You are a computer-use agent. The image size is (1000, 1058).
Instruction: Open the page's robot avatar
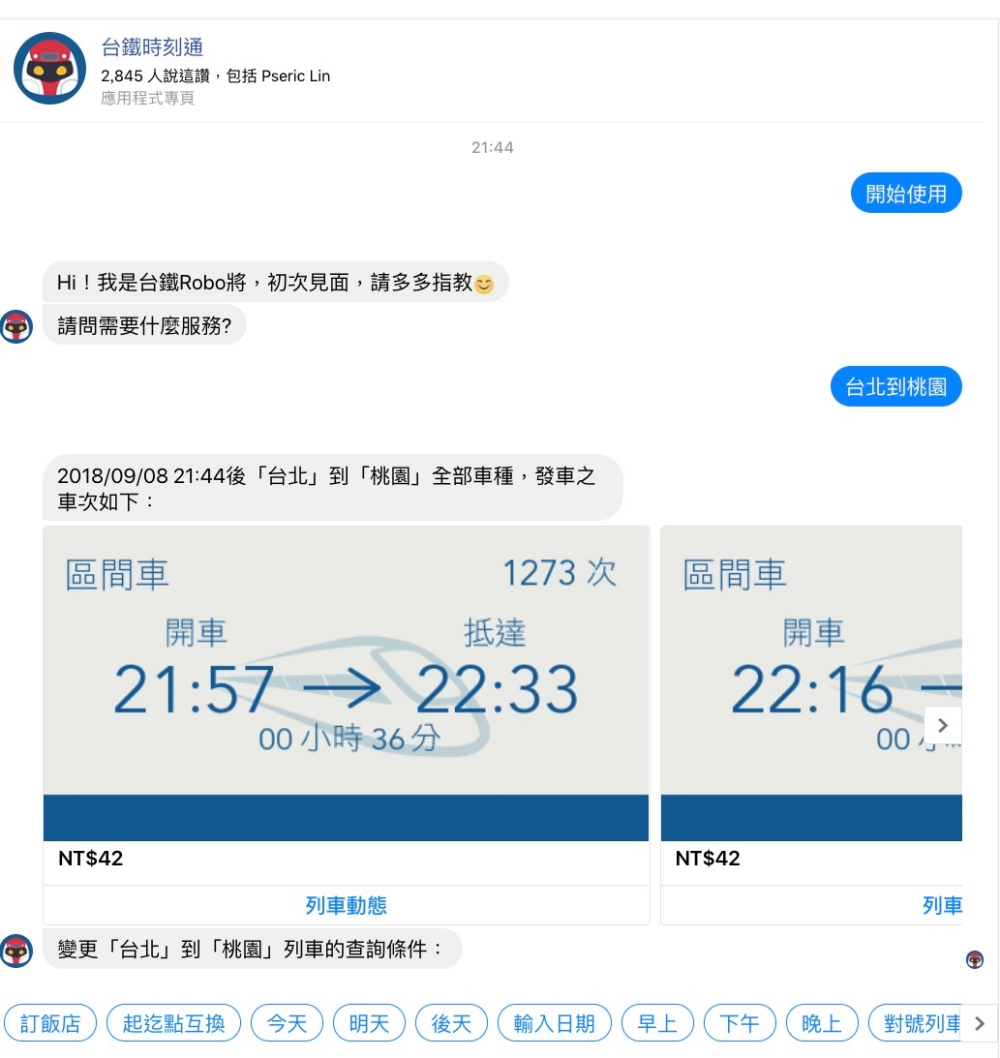click(x=50, y=68)
